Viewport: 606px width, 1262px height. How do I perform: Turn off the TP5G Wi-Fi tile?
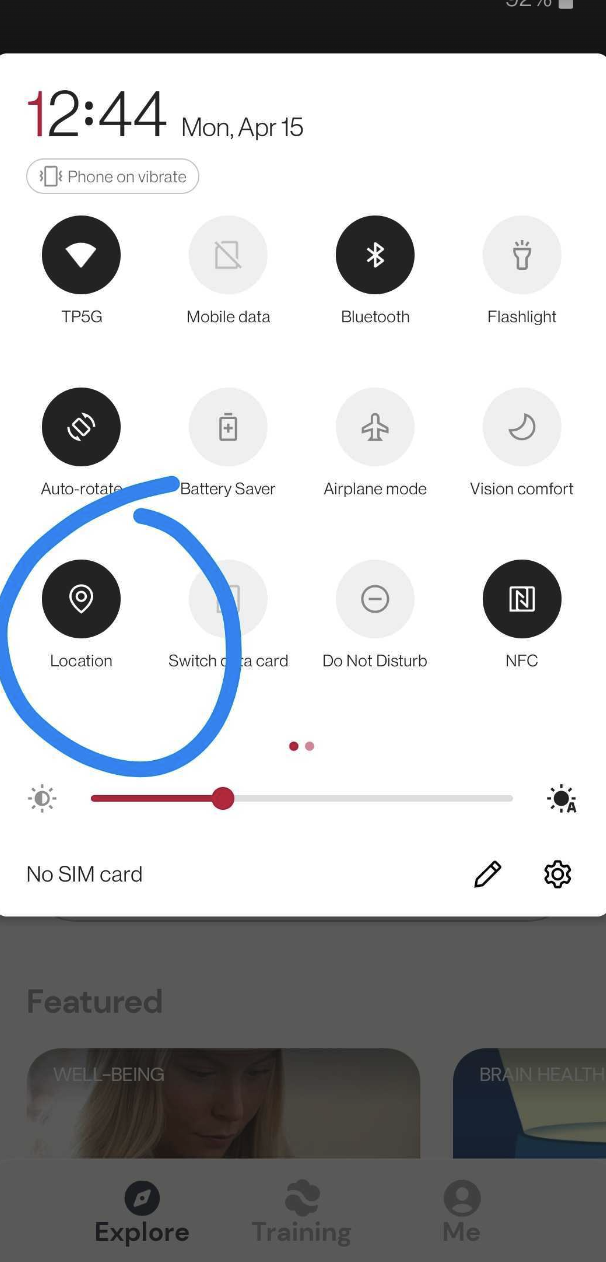[81, 256]
